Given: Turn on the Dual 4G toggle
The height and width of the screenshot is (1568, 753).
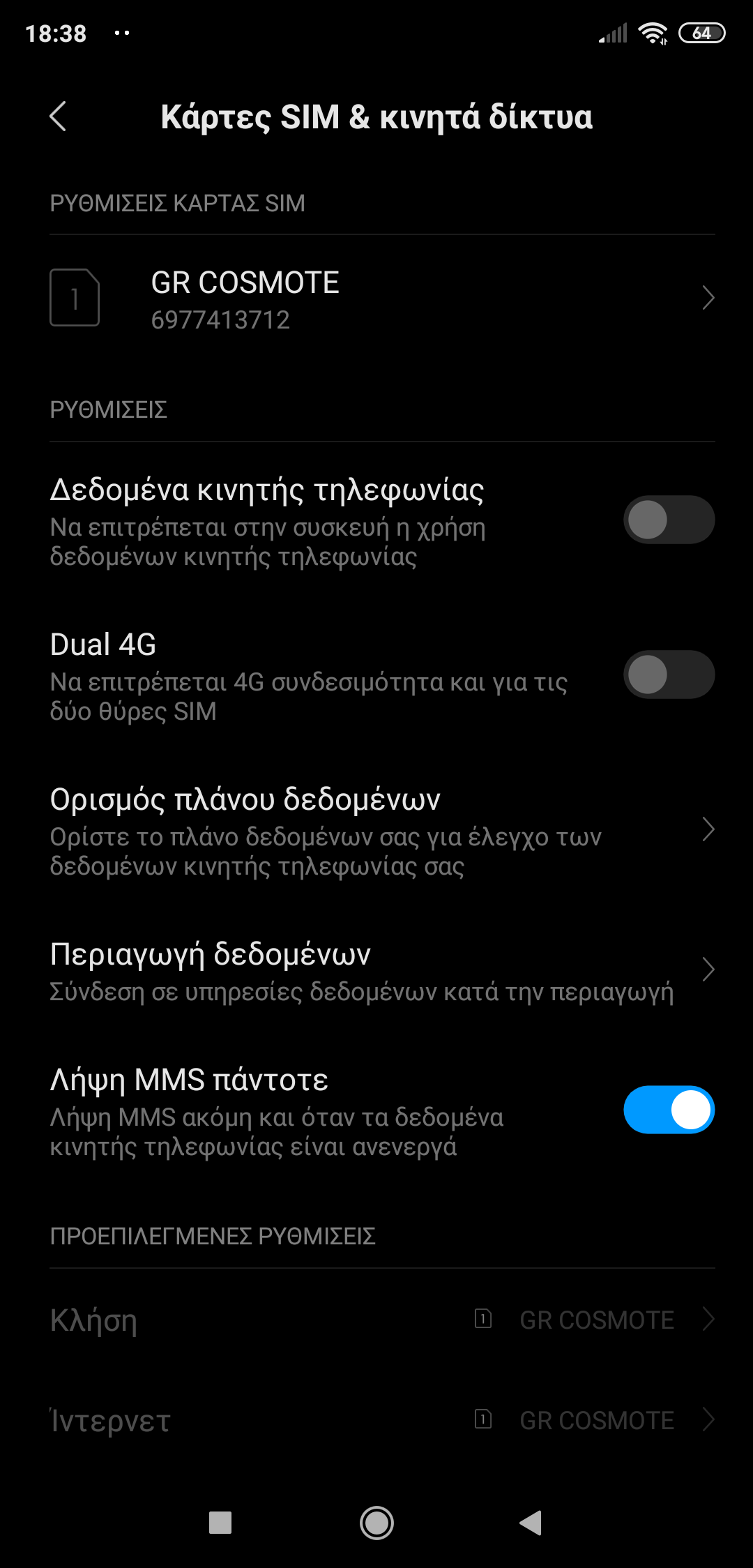Looking at the screenshot, I should (x=668, y=675).
